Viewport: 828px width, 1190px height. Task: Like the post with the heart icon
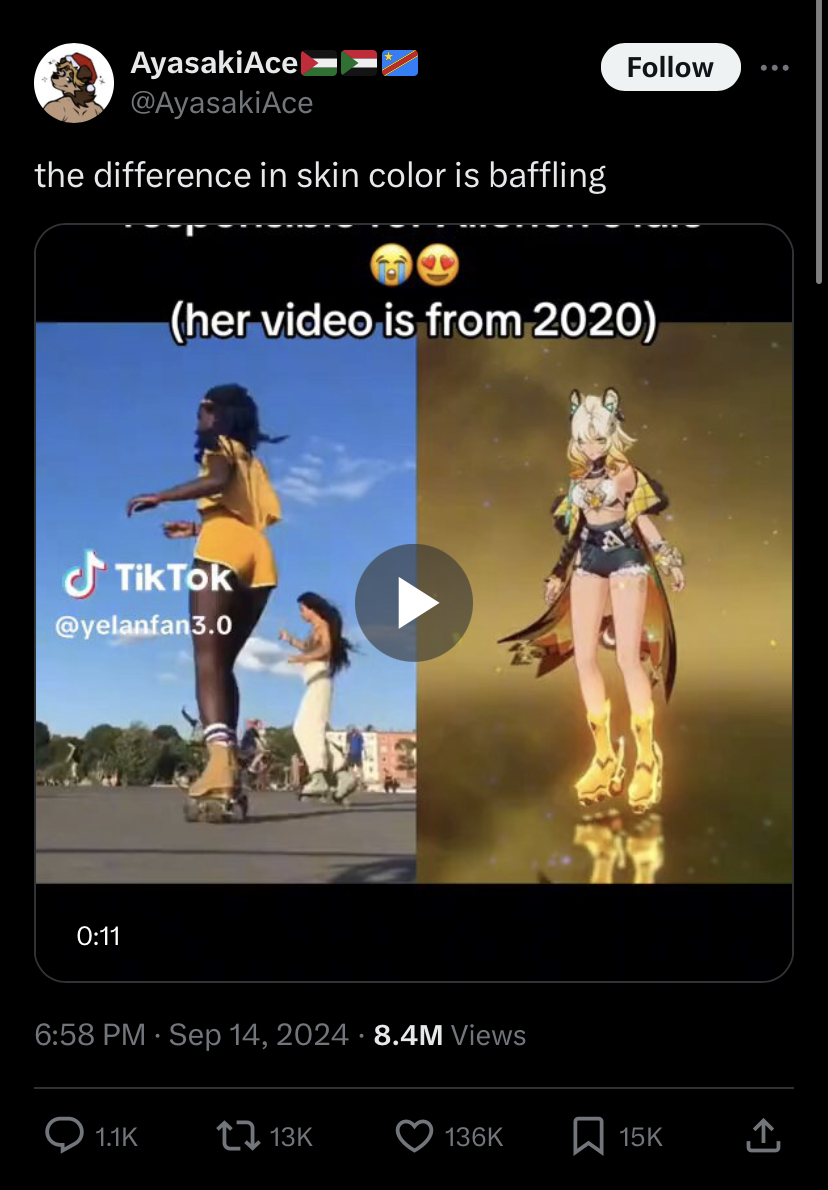click(x=413, y=1135)
